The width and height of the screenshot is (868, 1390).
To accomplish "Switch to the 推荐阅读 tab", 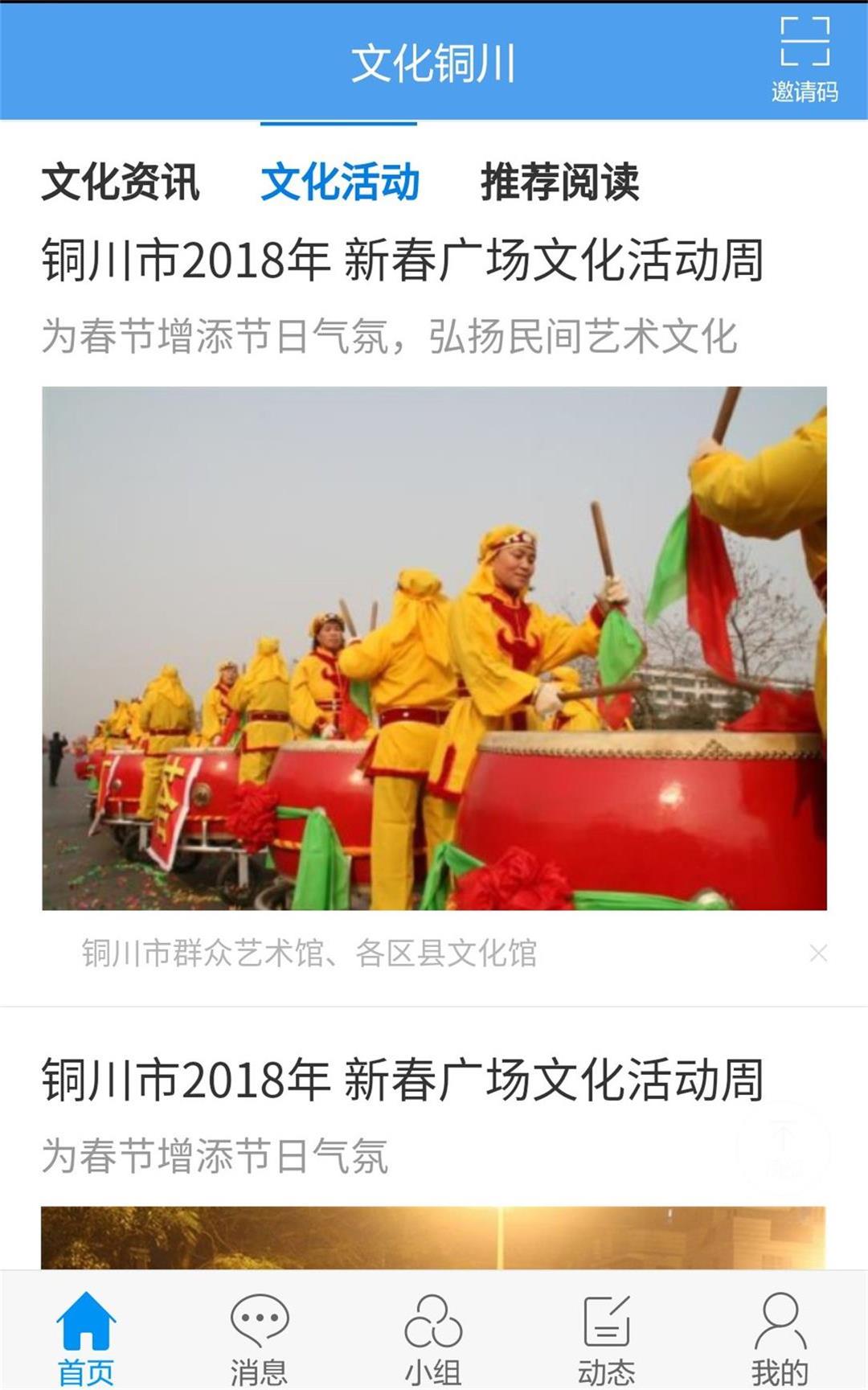I will point(559,182).
